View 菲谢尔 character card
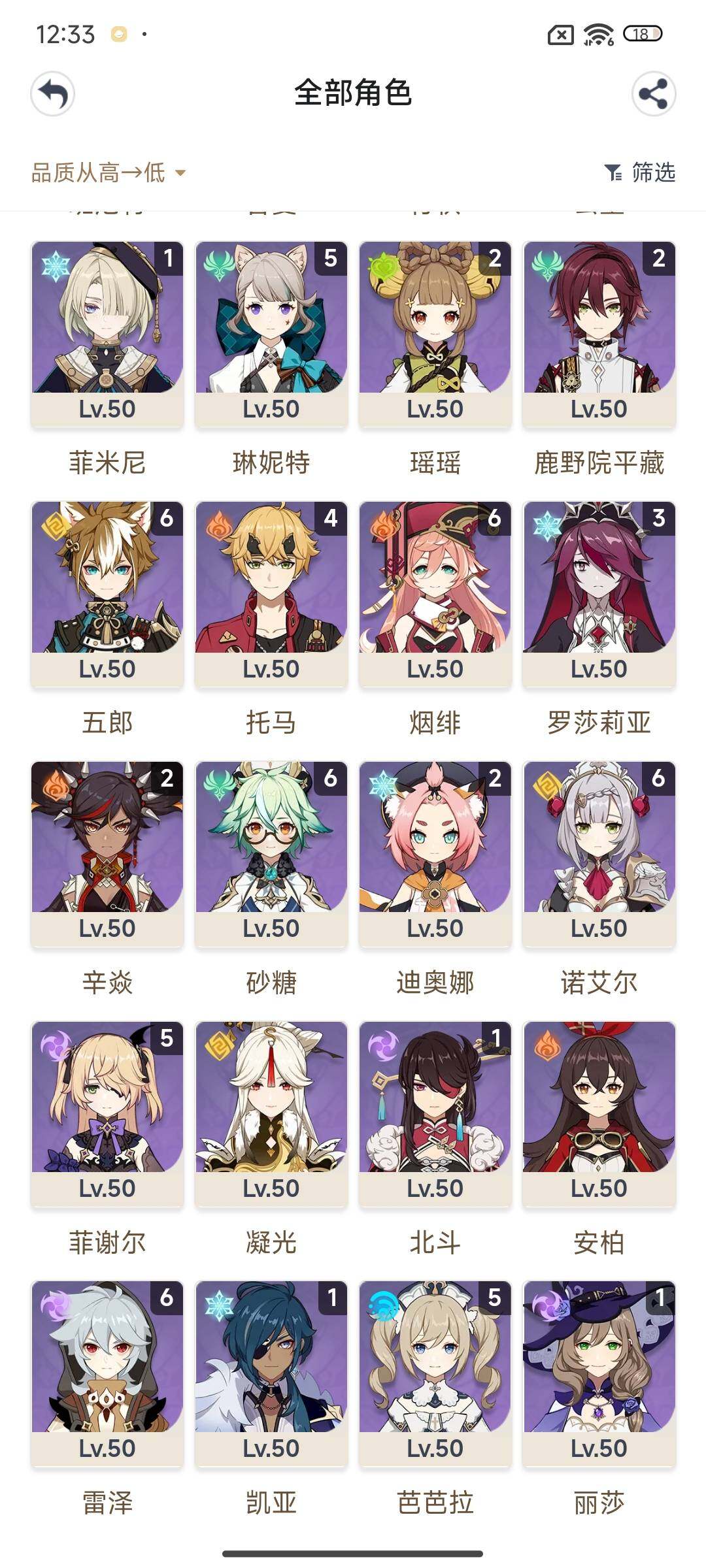706x1568 pixels. click(107, 1113)
